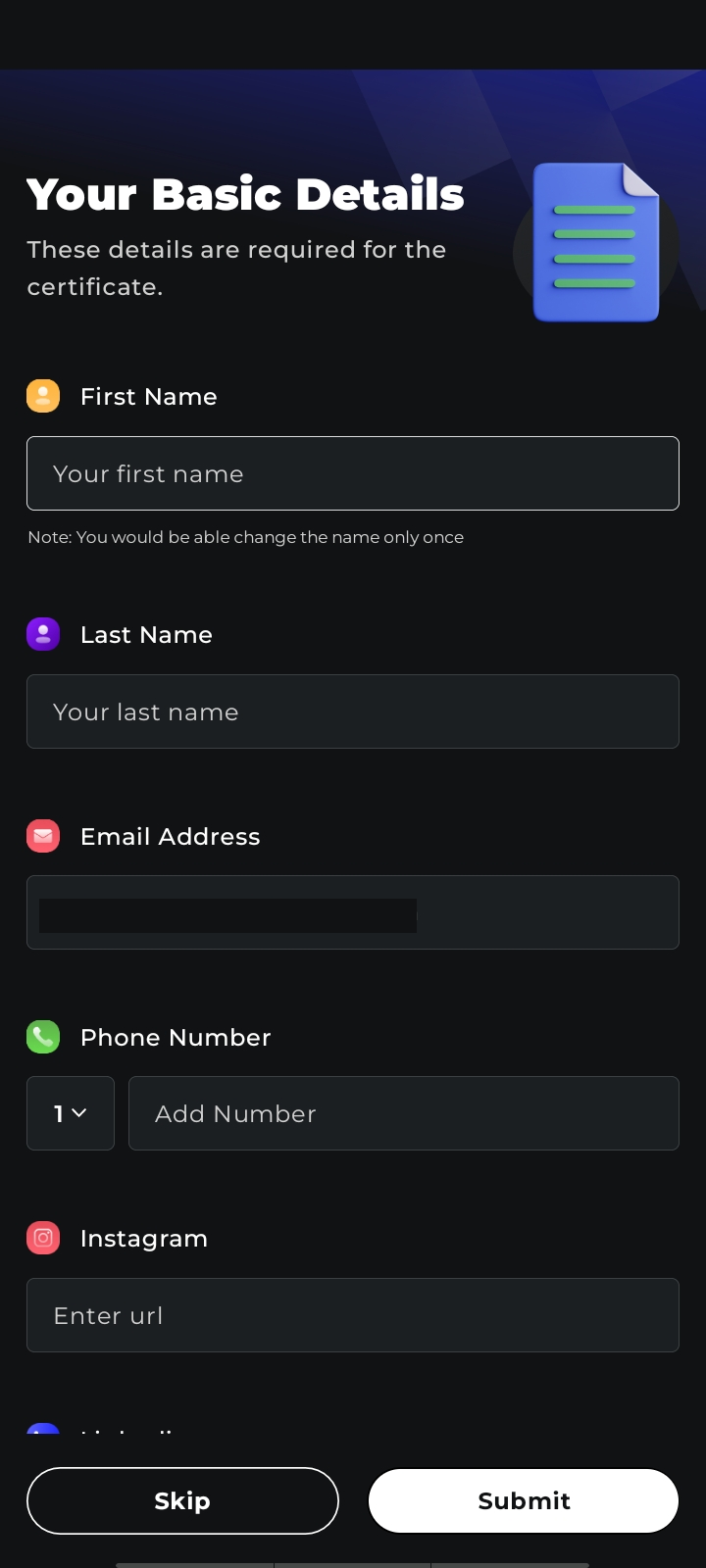Tap the Add Number phone field

click(x=404, y=1113)
